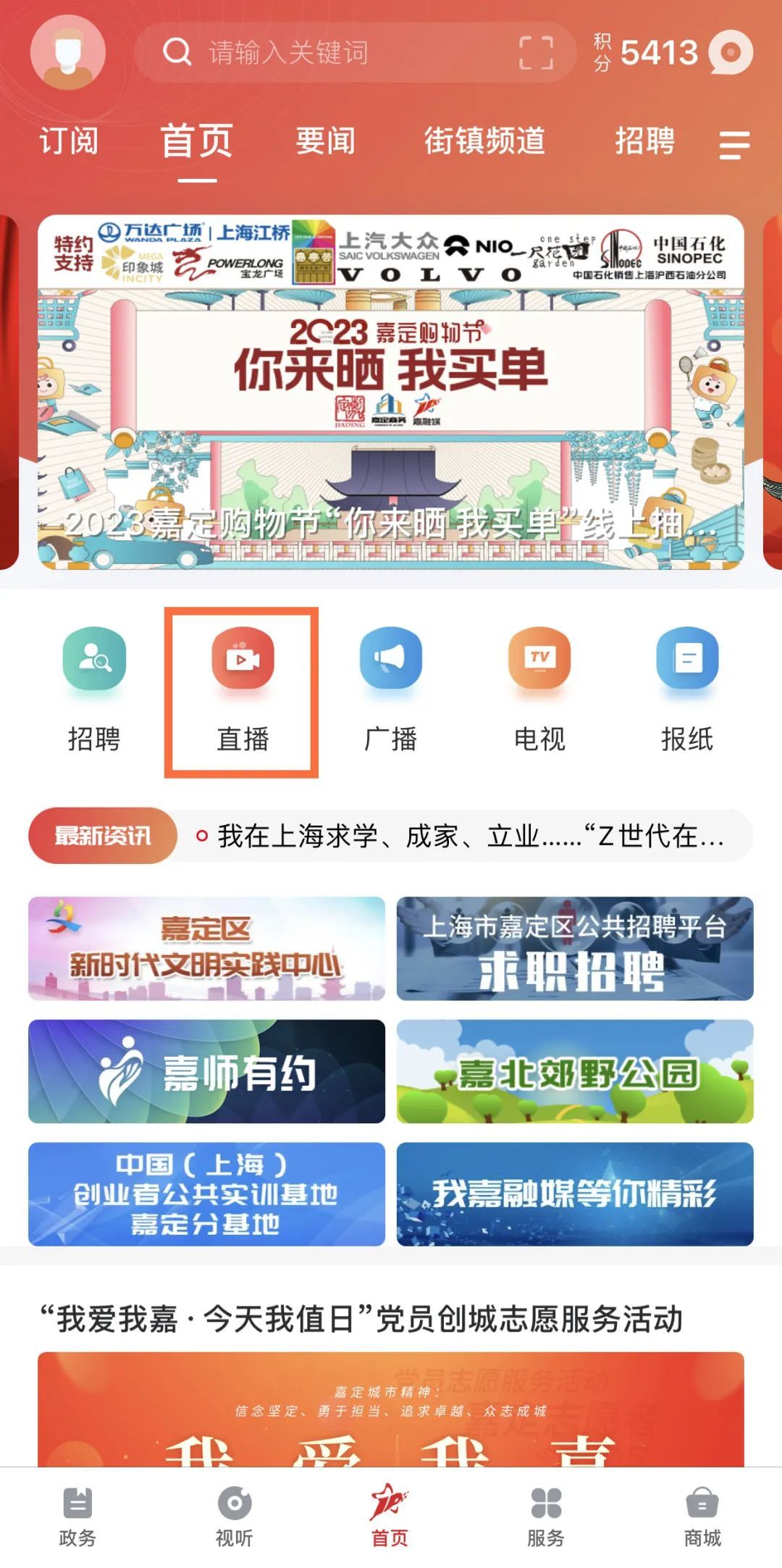Open the message bubble icon

(730, 52)
